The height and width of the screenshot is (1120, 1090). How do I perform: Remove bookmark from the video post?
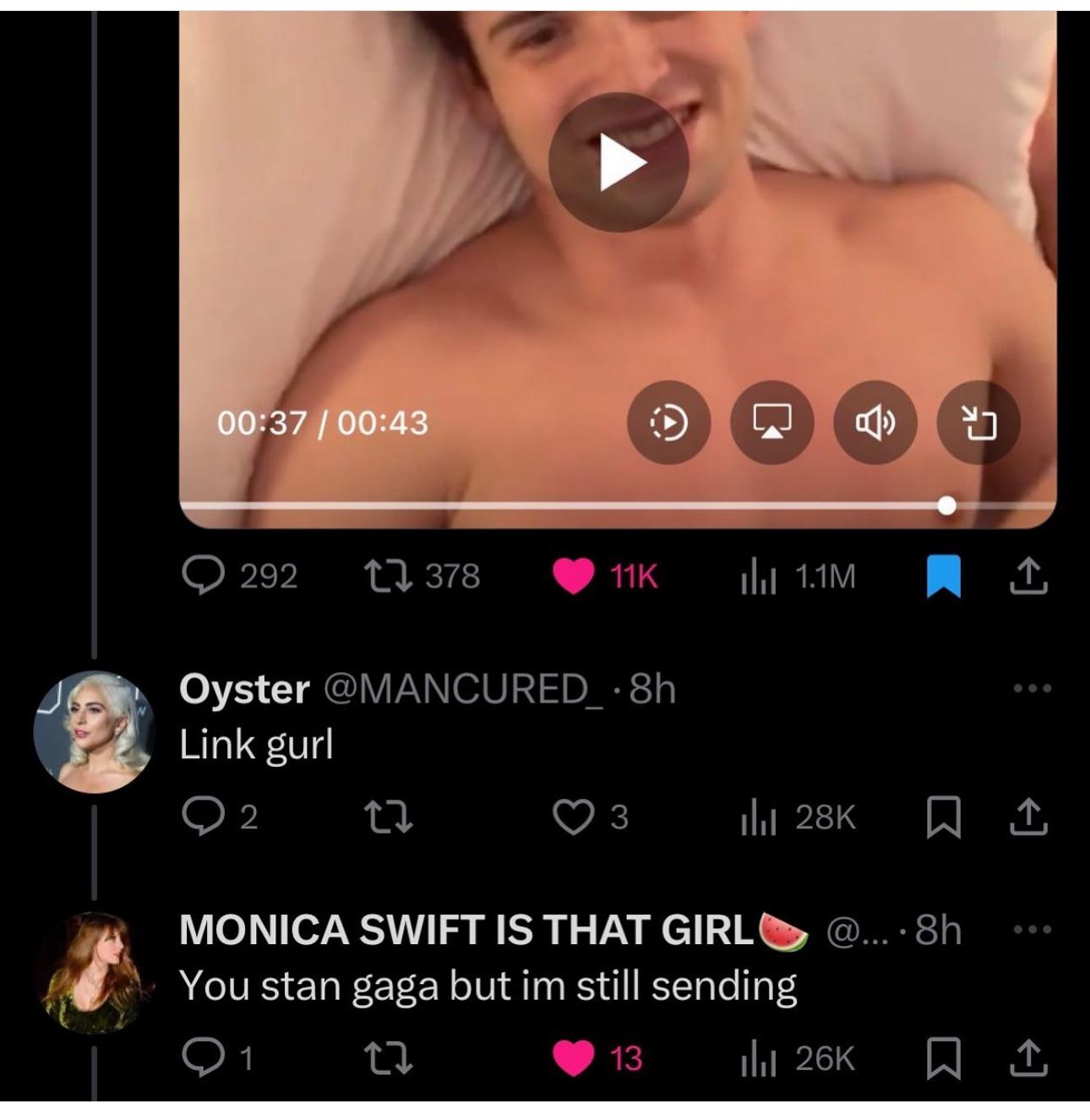[944, 576]
